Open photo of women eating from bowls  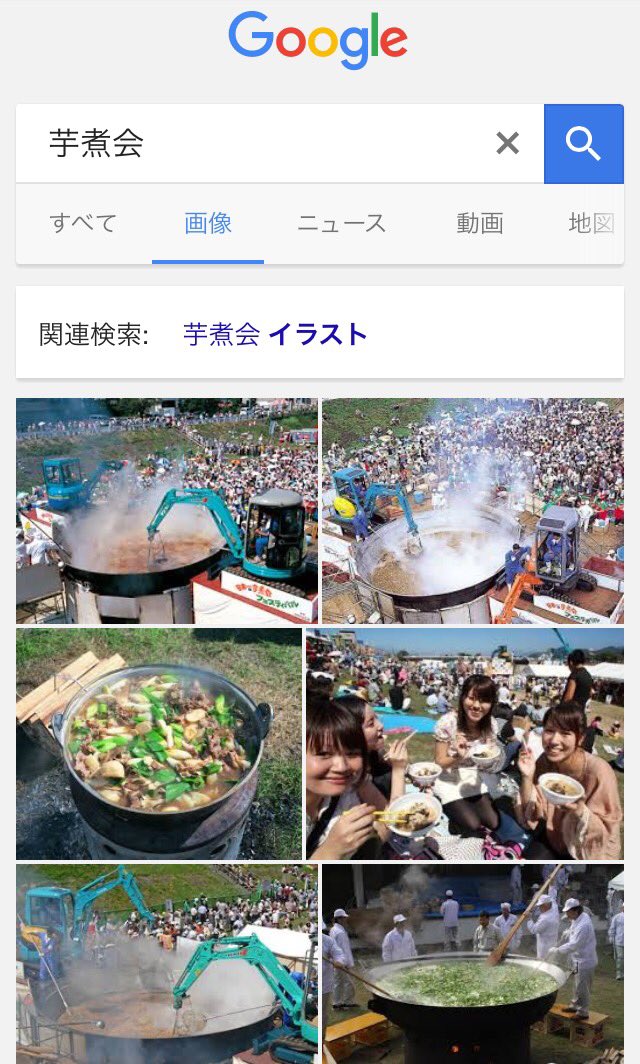pos(465,744)
